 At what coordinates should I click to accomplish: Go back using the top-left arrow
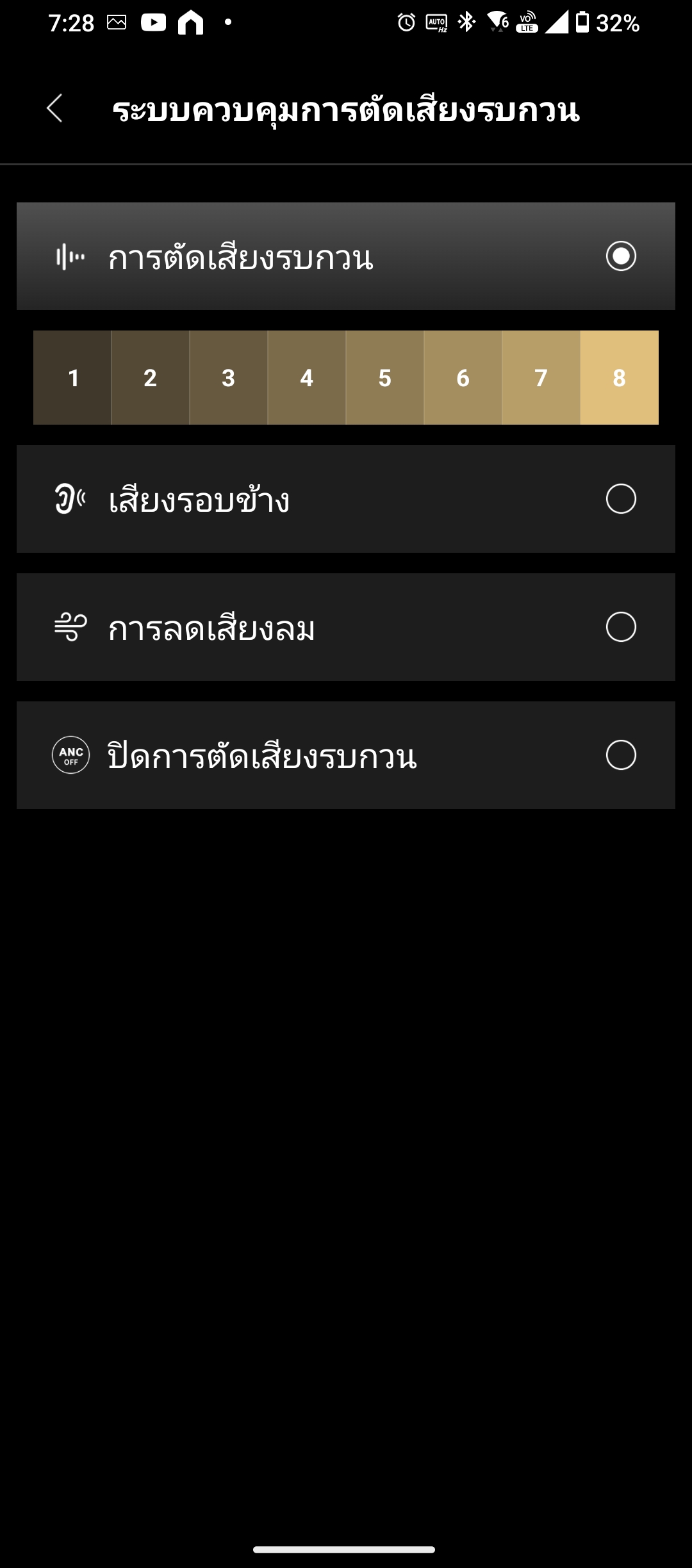coord(55,108)
